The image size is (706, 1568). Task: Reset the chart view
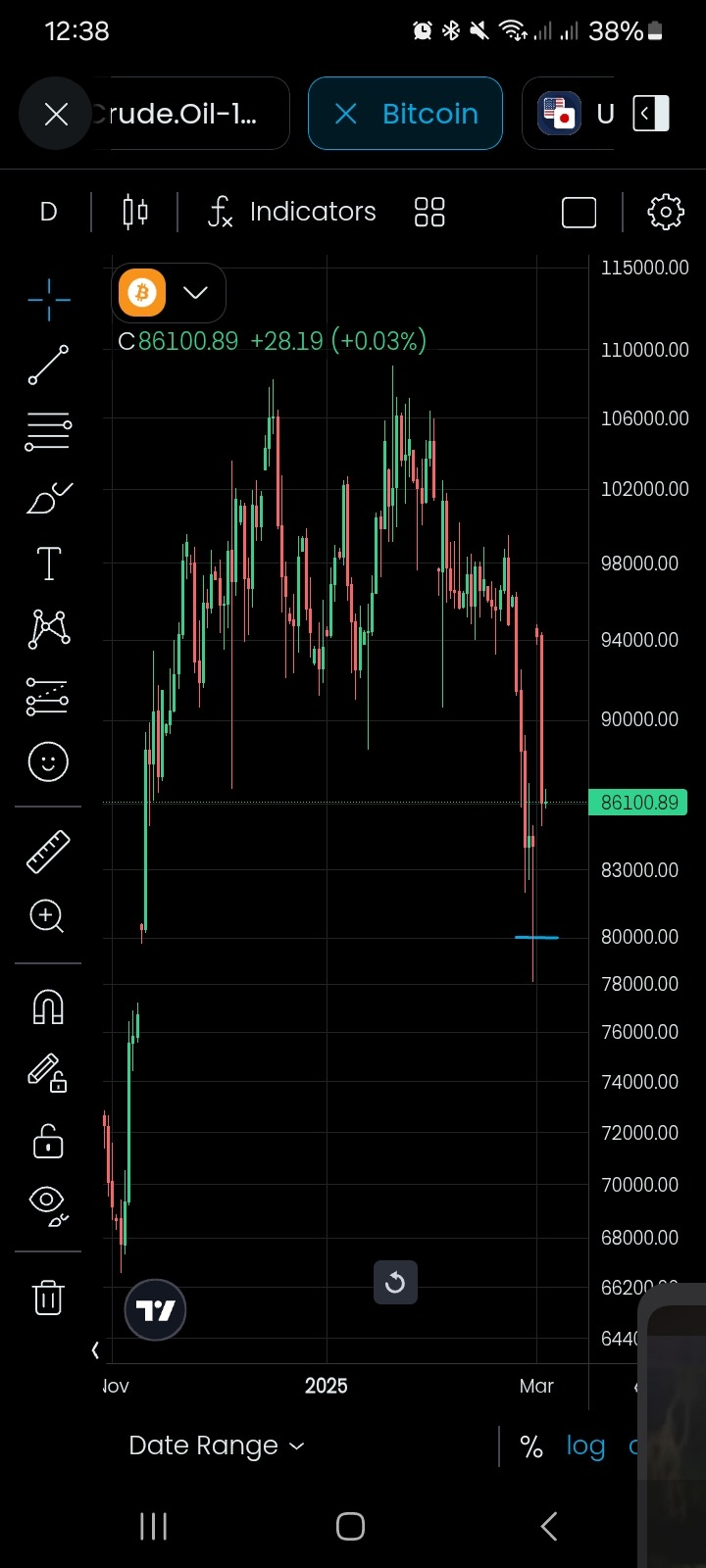(395, 1282)
